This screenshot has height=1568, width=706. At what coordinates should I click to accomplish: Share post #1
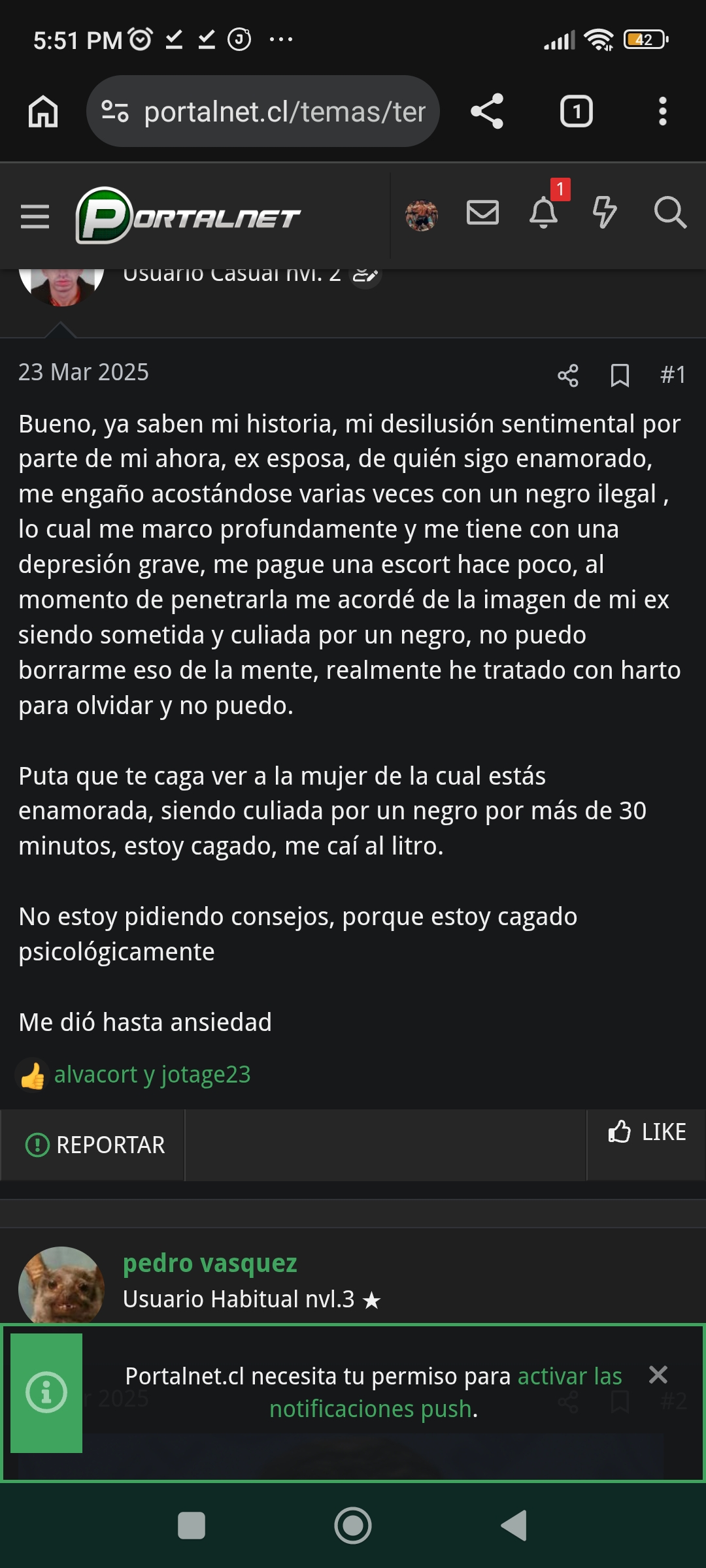tap(568, 376)
